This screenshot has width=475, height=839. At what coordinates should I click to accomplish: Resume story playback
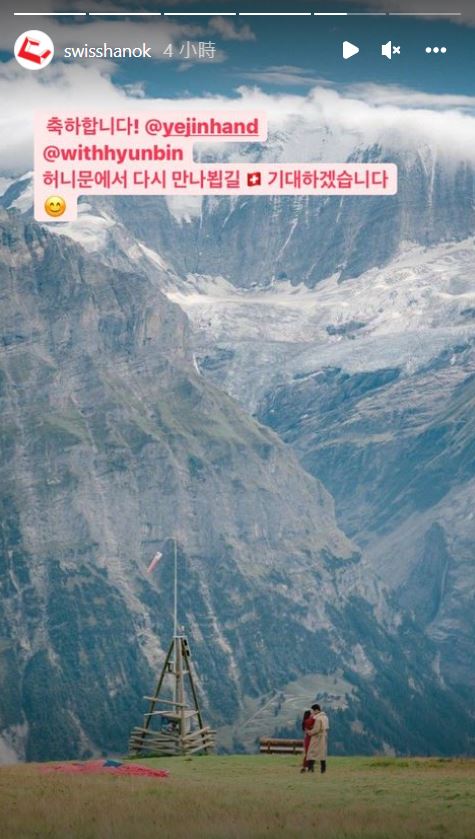pos(350,50)
